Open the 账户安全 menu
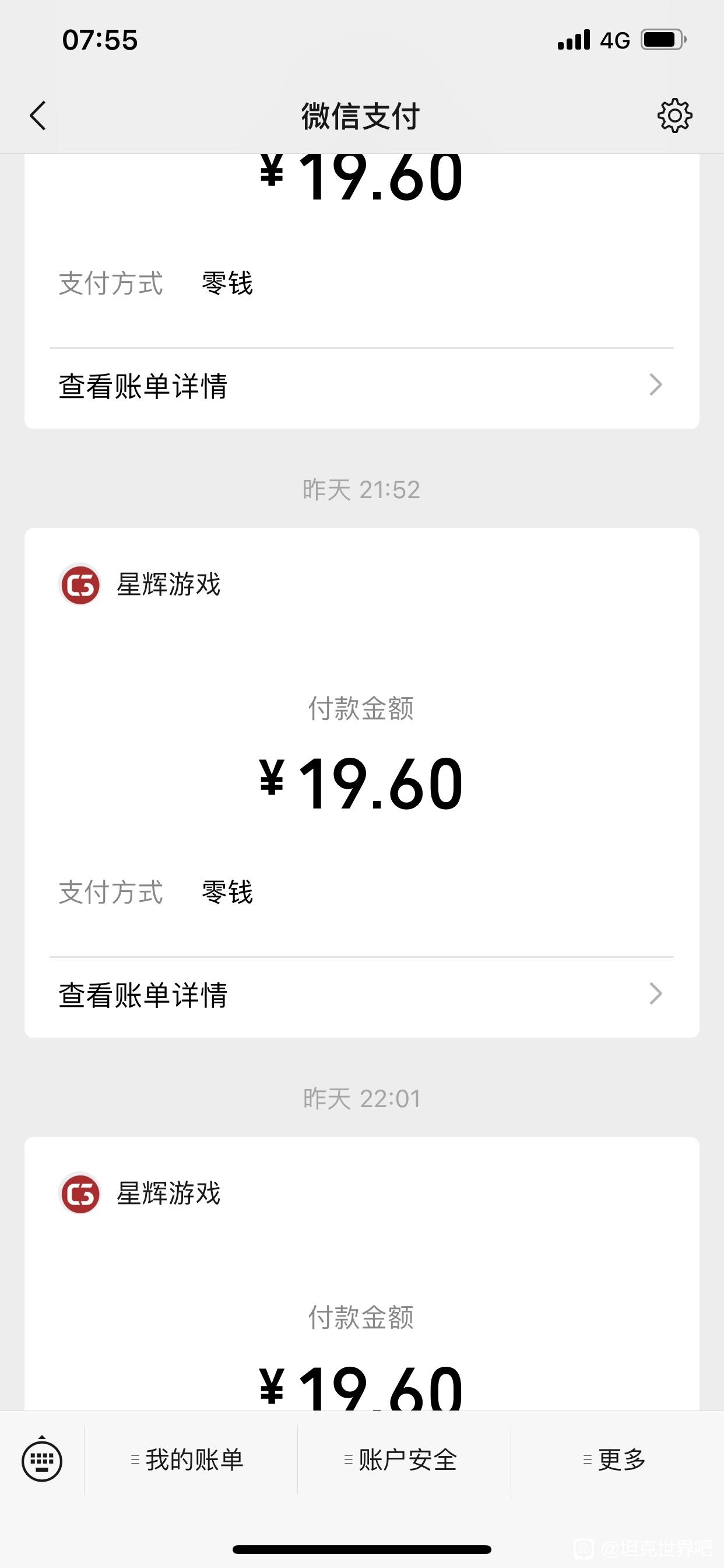724x1568 pixels. pos(404,1459)
